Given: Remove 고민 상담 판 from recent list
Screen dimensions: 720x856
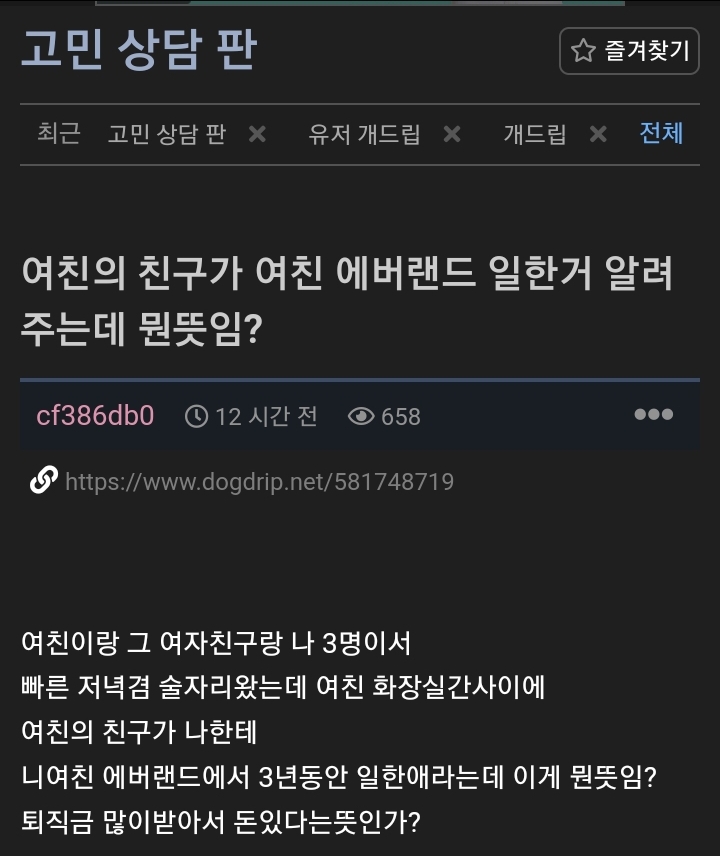Looking at the screenshot, I should tap(257, 134).
